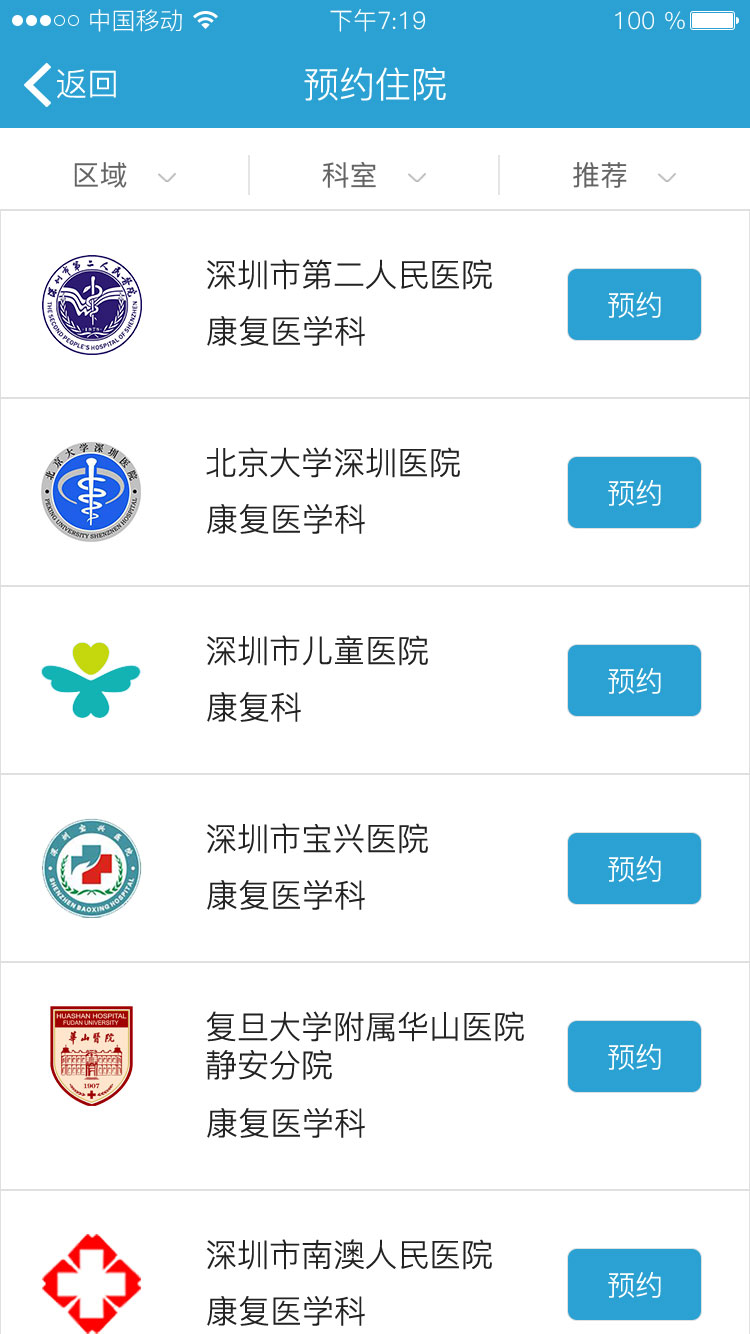The image size is (750, 1334).
Task: Tap 预约 for 复旦大学附属华山医院静安分院
Action: tap(634, 1056)
